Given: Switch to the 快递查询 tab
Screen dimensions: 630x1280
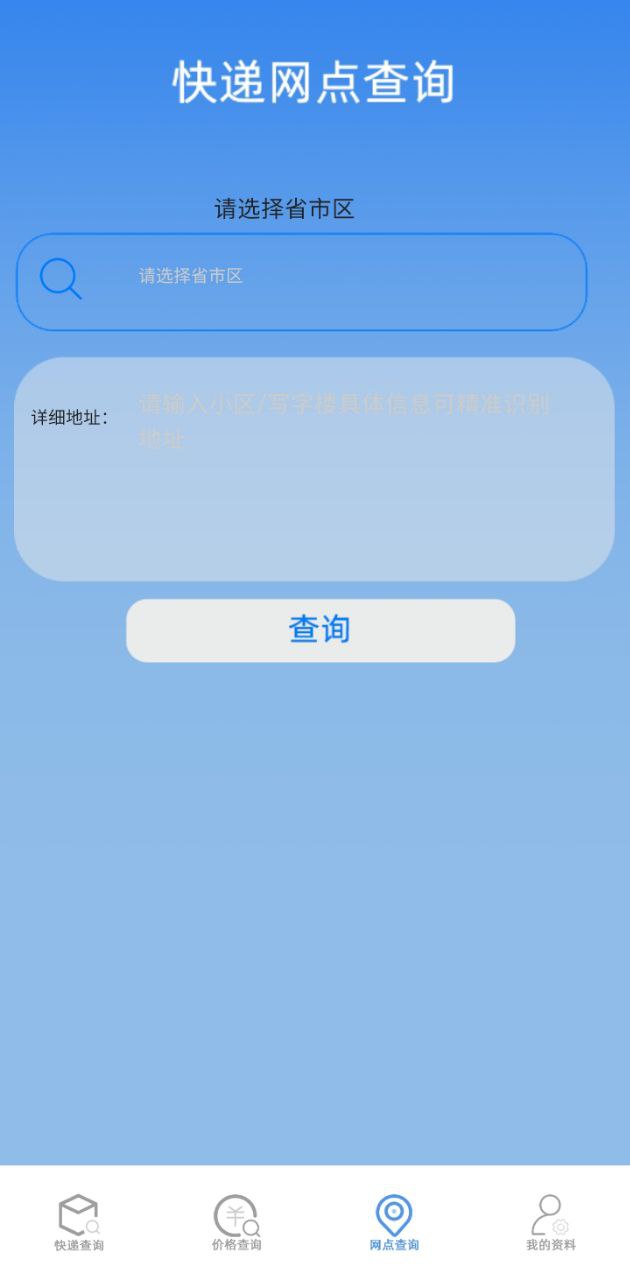Looking at the screenshot, I should 79,1222.
